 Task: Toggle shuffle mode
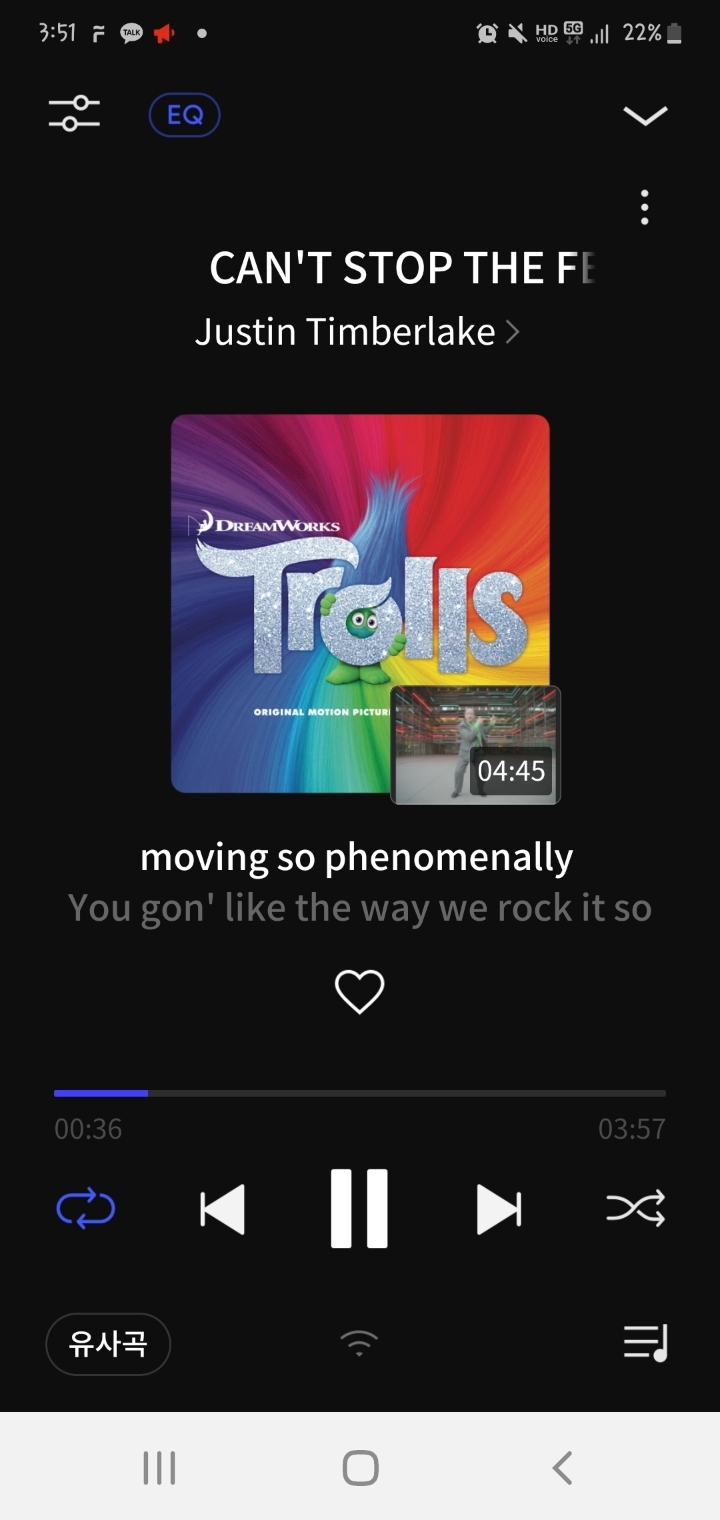636,1210
